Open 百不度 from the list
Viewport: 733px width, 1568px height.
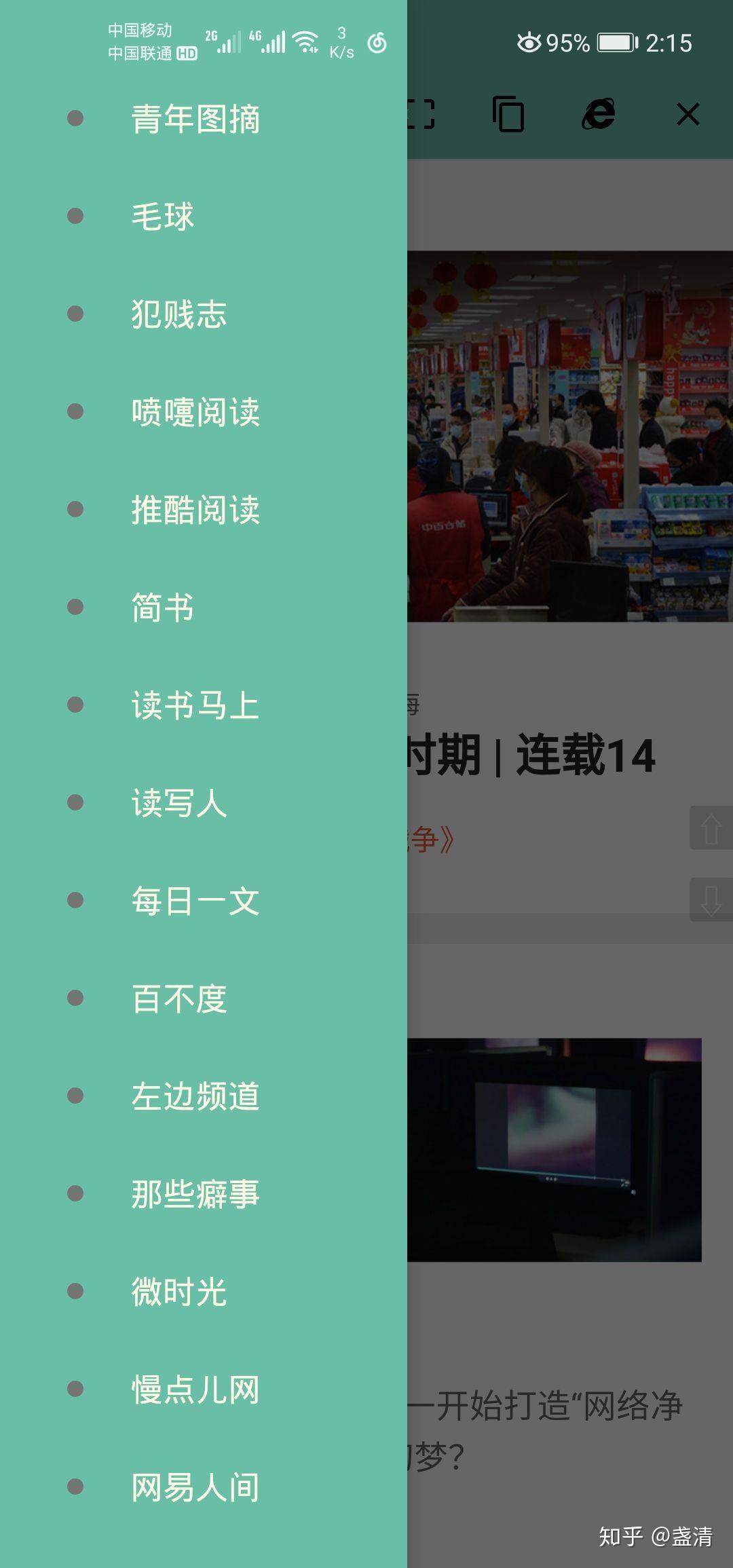pyautogui.click(x=179, y=998)
